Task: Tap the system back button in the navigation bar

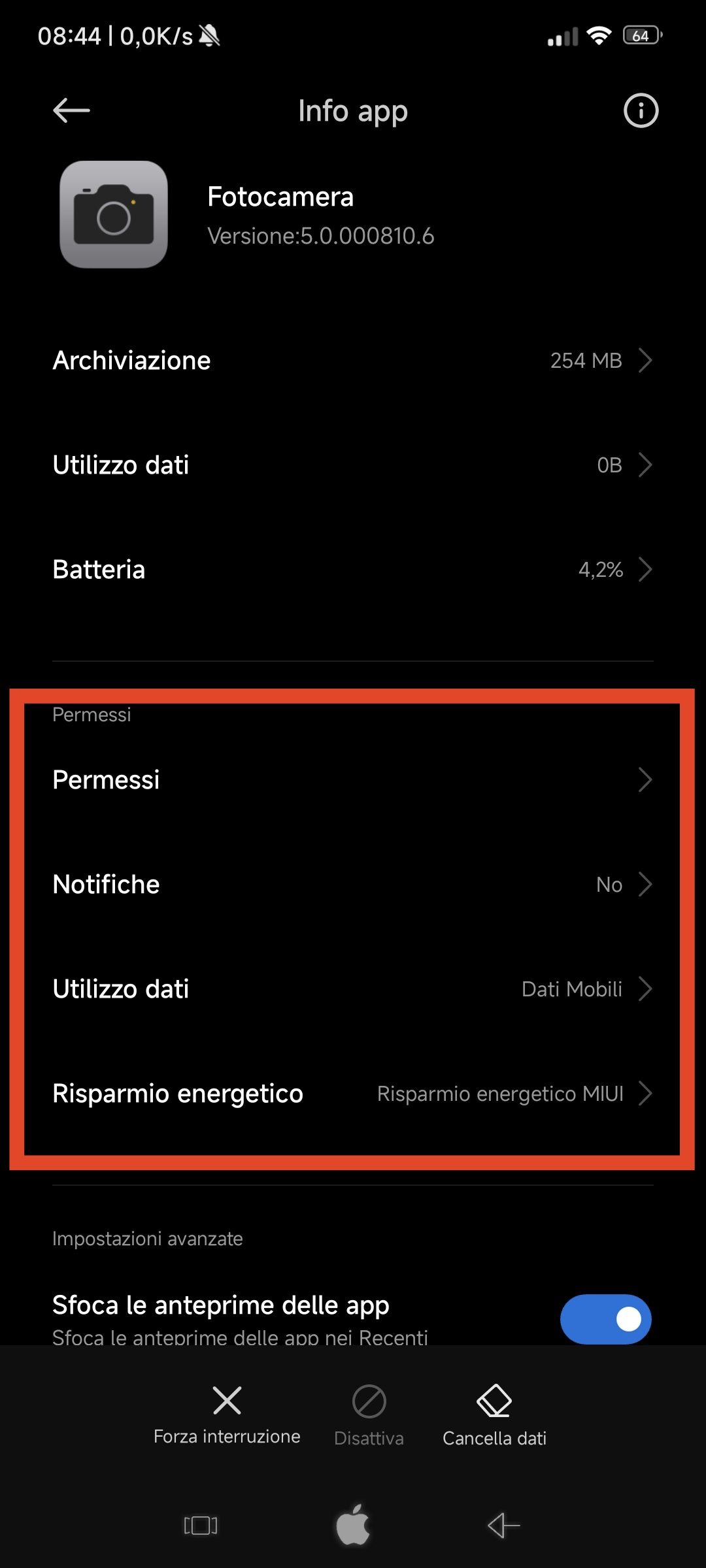Action: 504,1526
